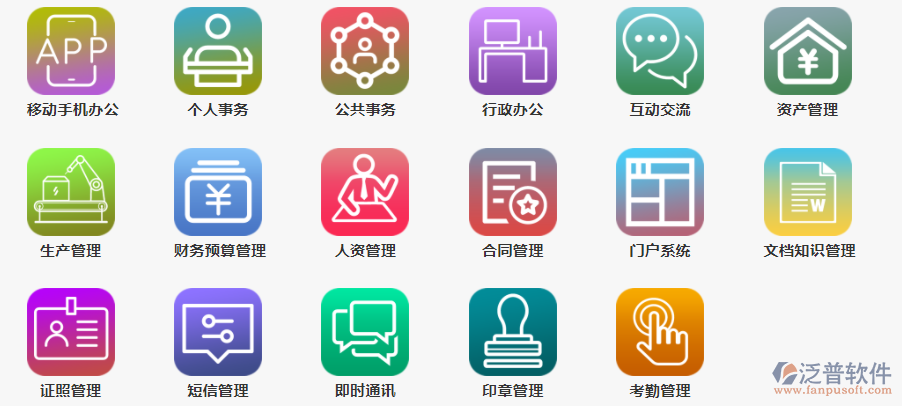Open 证照管理 module
The height and width of the screenshot is (406, 902).
(x=71, y=332)
